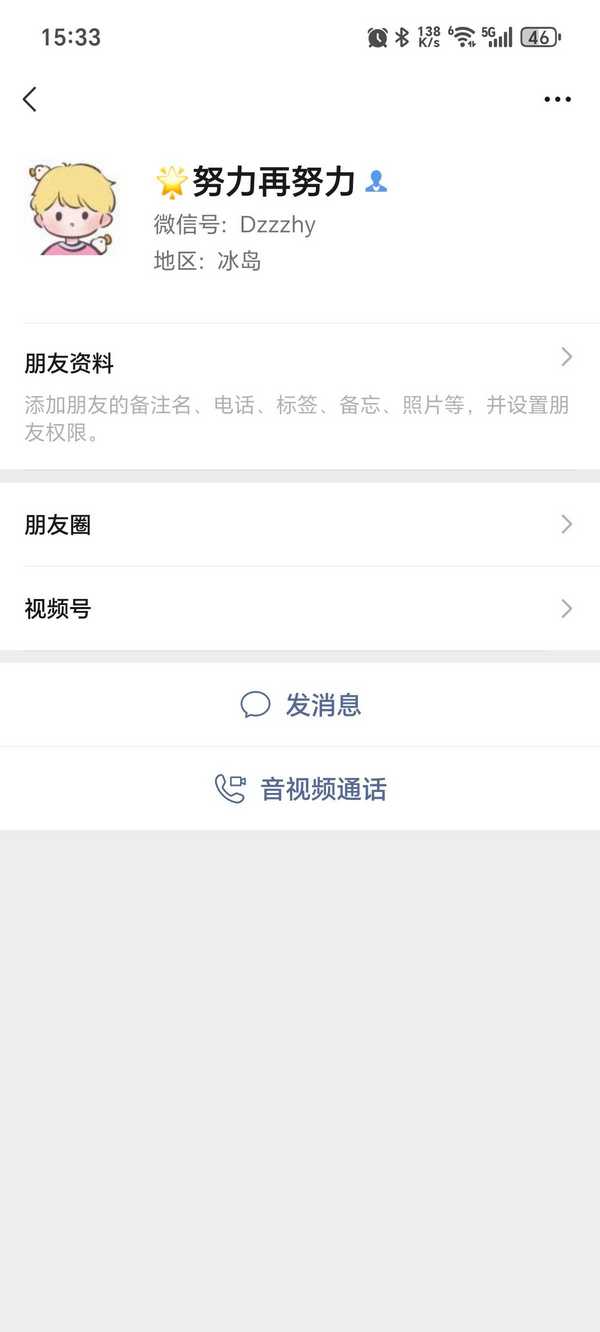Open the three-dot overflow menu
This screenshot has height=1332, width=600.
tap(557, 99)
